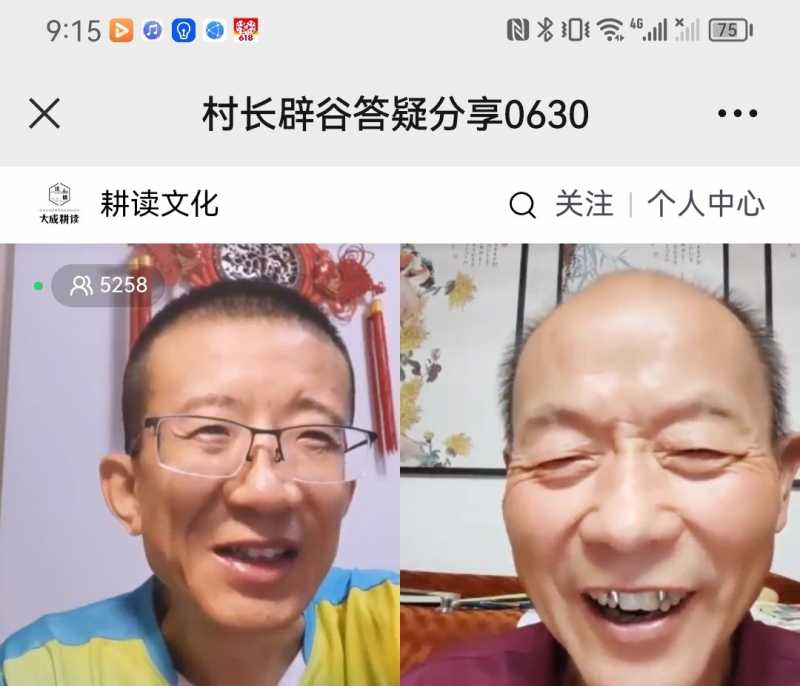The width and height of the screenshot is (800, 686).
Task: Close the live stream page
Action: (x=44, y=114)
